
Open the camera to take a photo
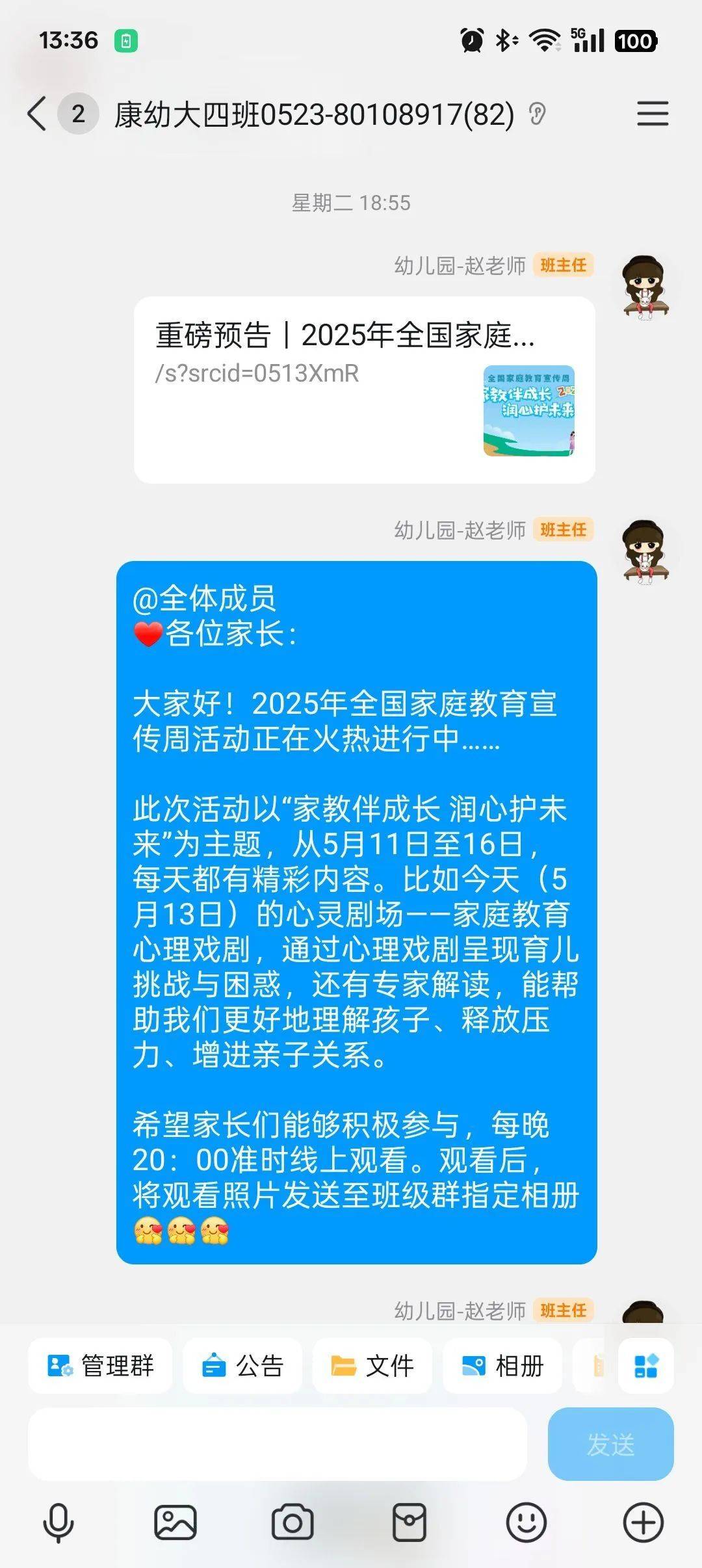292,1523
